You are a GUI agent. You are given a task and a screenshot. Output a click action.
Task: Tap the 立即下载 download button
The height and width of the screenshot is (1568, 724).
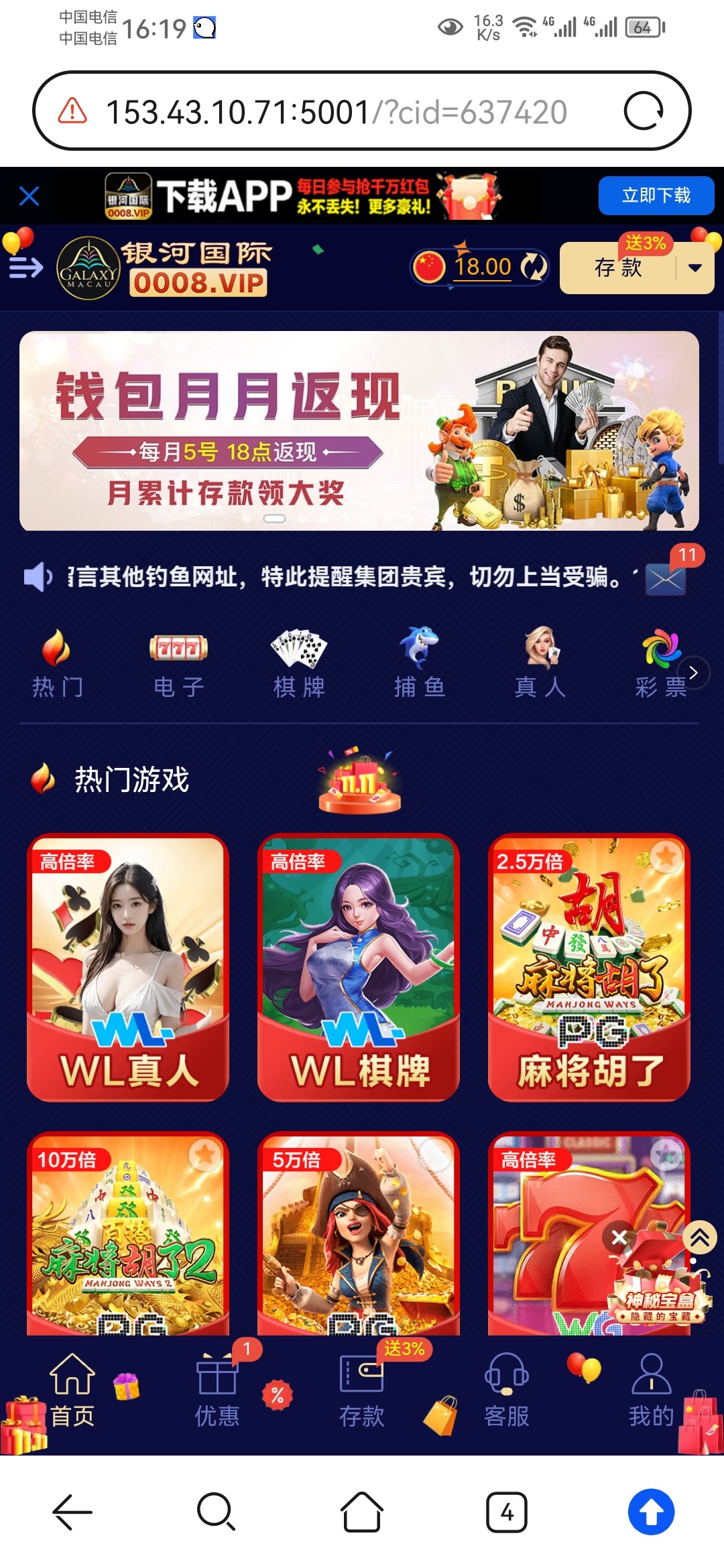(x=656, y=196)
